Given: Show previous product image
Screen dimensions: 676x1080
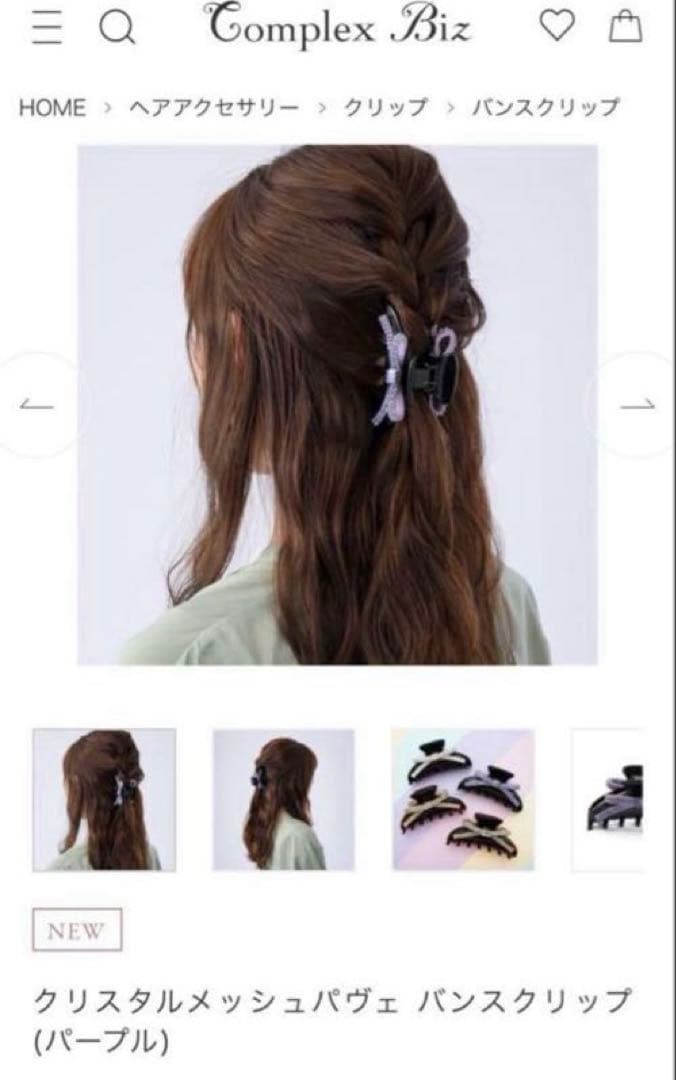Looking at the screenshot, I should (x=38, y=404).
